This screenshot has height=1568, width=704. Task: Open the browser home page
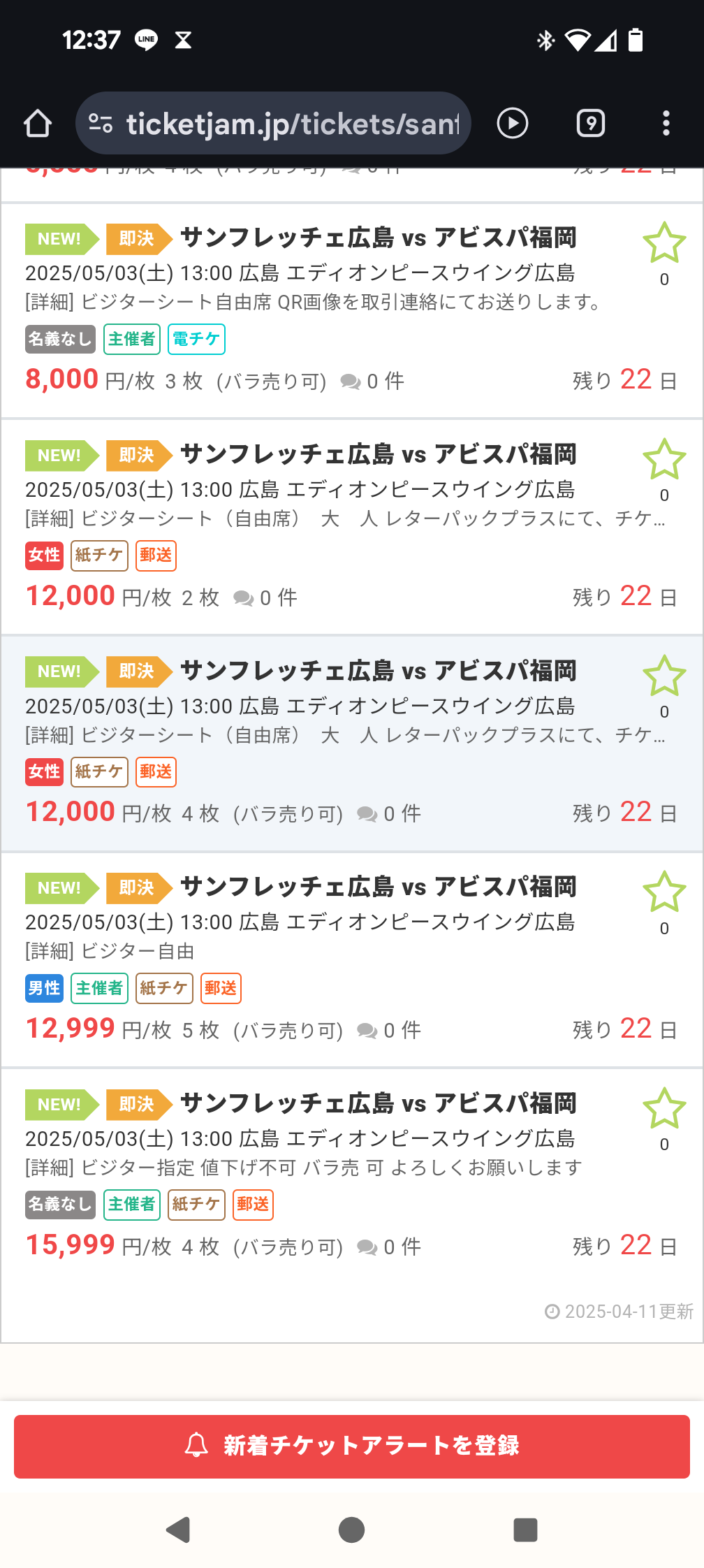(38, 124)
